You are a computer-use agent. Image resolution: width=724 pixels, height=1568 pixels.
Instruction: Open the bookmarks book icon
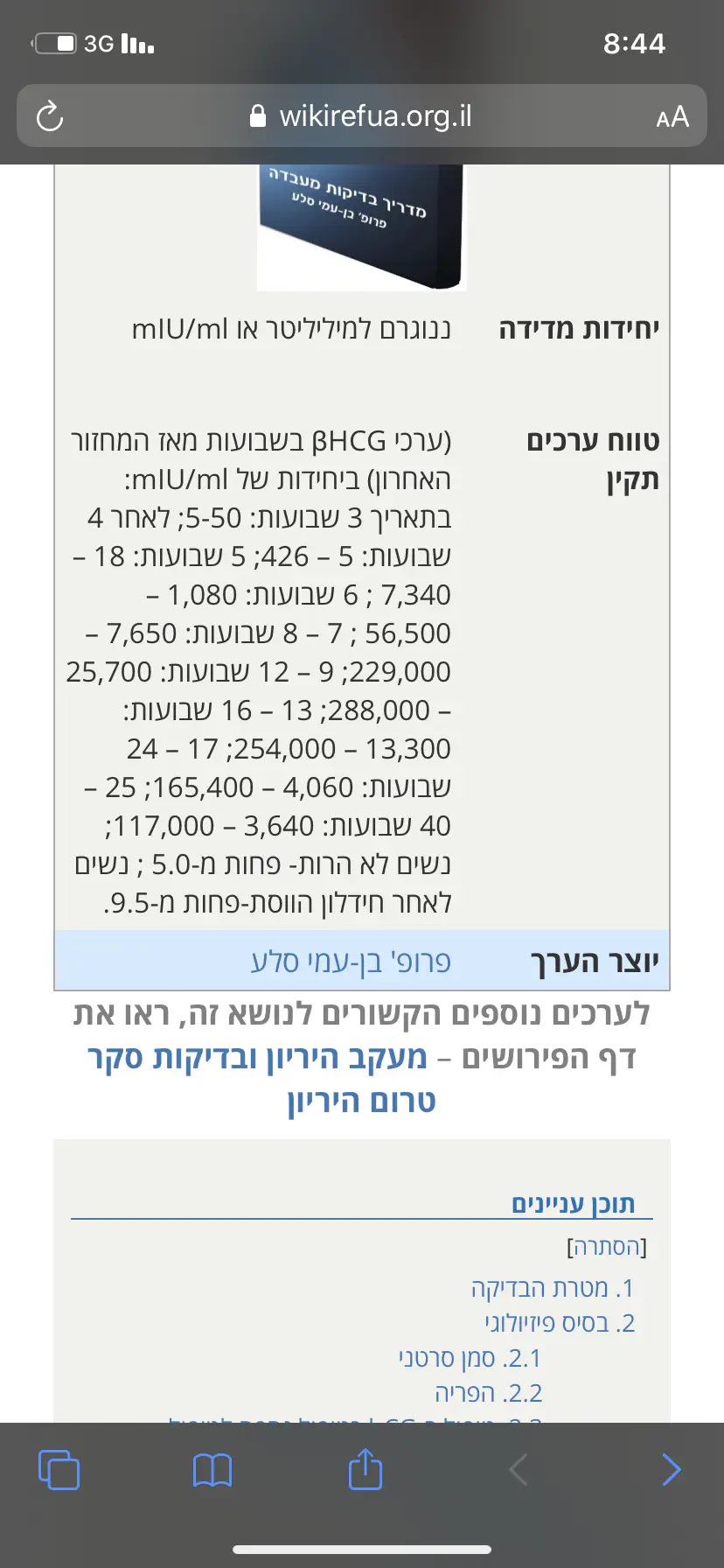click(212, 1470)
